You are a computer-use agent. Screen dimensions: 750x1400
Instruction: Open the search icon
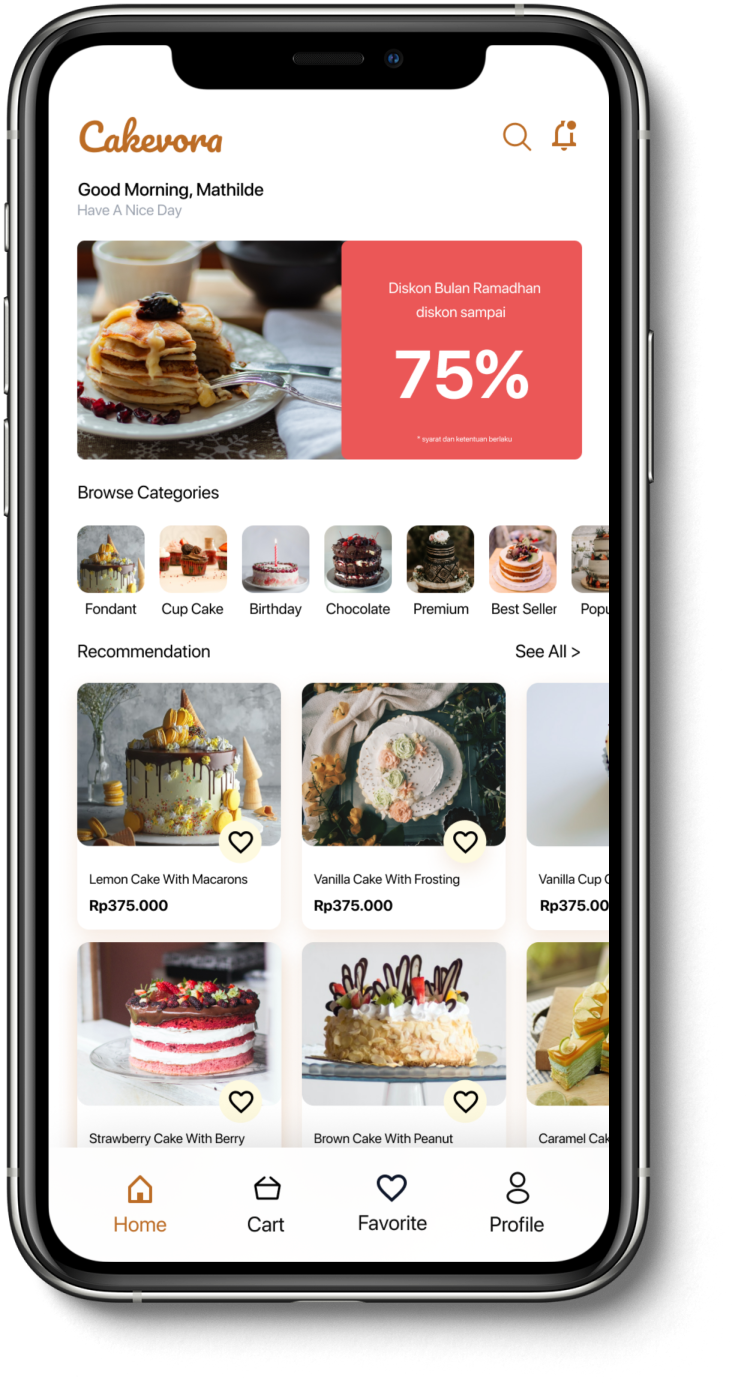[516, 136]
